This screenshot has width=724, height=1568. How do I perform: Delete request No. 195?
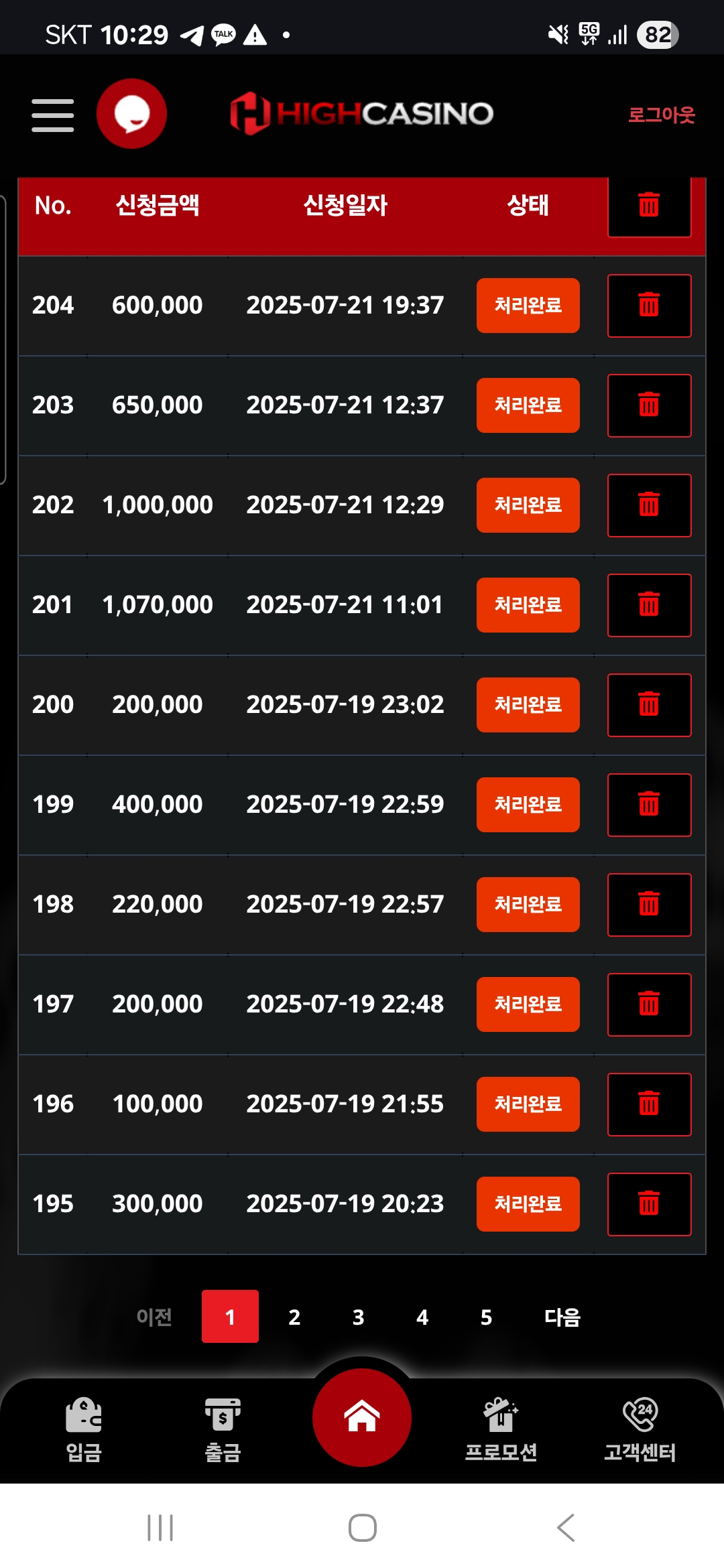click(649, 1204)
